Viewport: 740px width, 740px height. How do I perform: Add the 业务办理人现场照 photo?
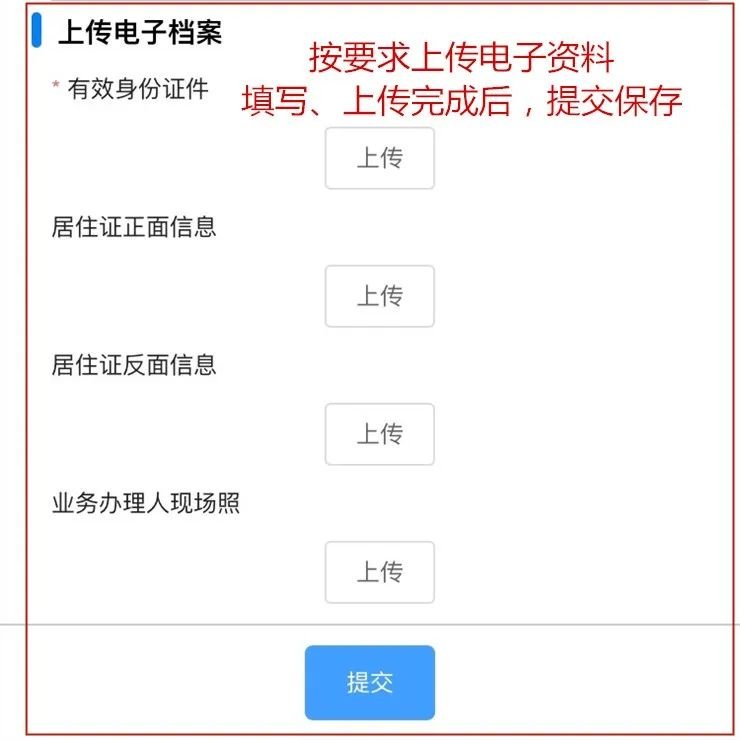pyautogui.click(x=380, y=572)
